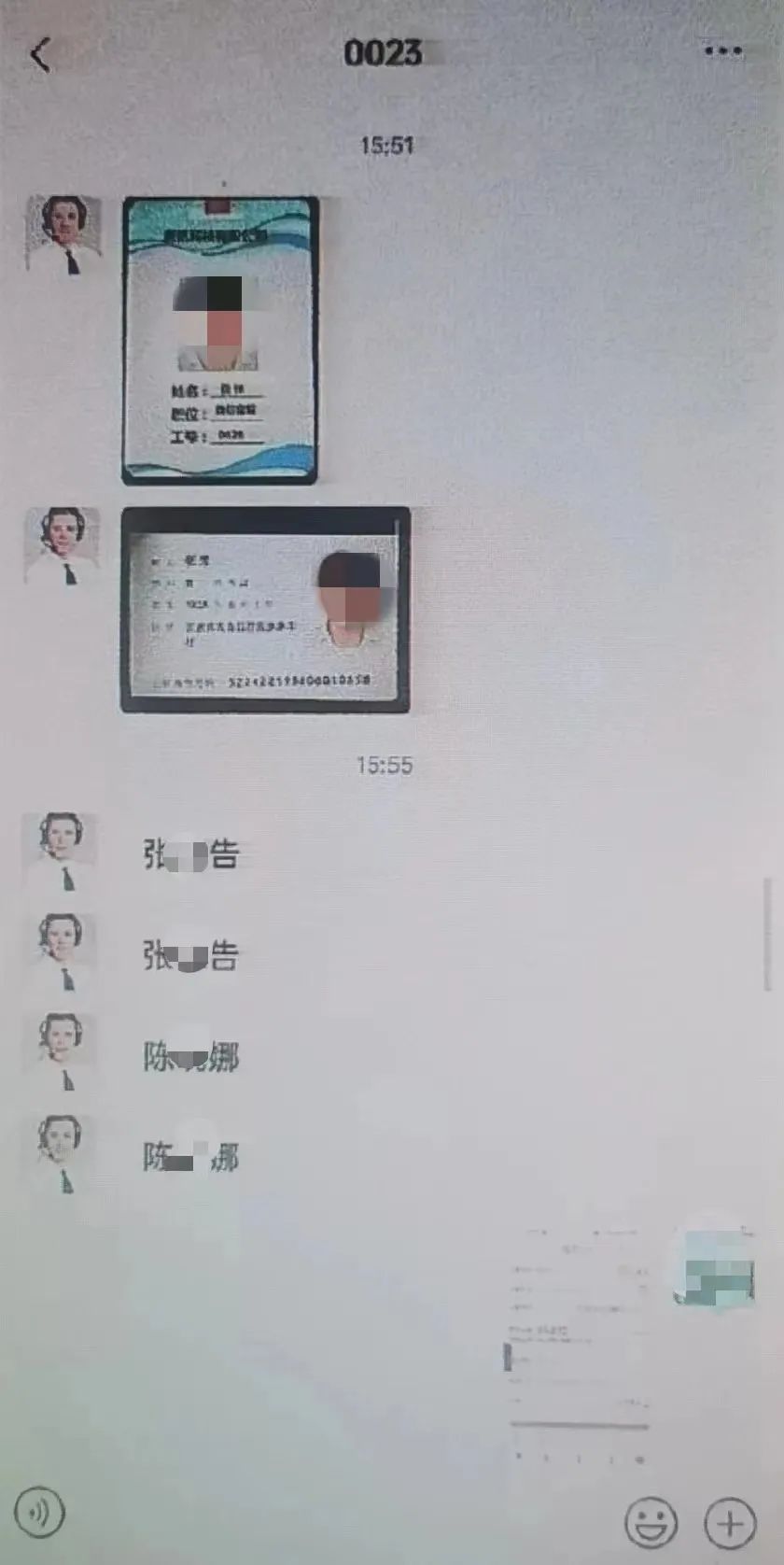
Task: Open the plus attachment menu
Action: pos(730,1523)
